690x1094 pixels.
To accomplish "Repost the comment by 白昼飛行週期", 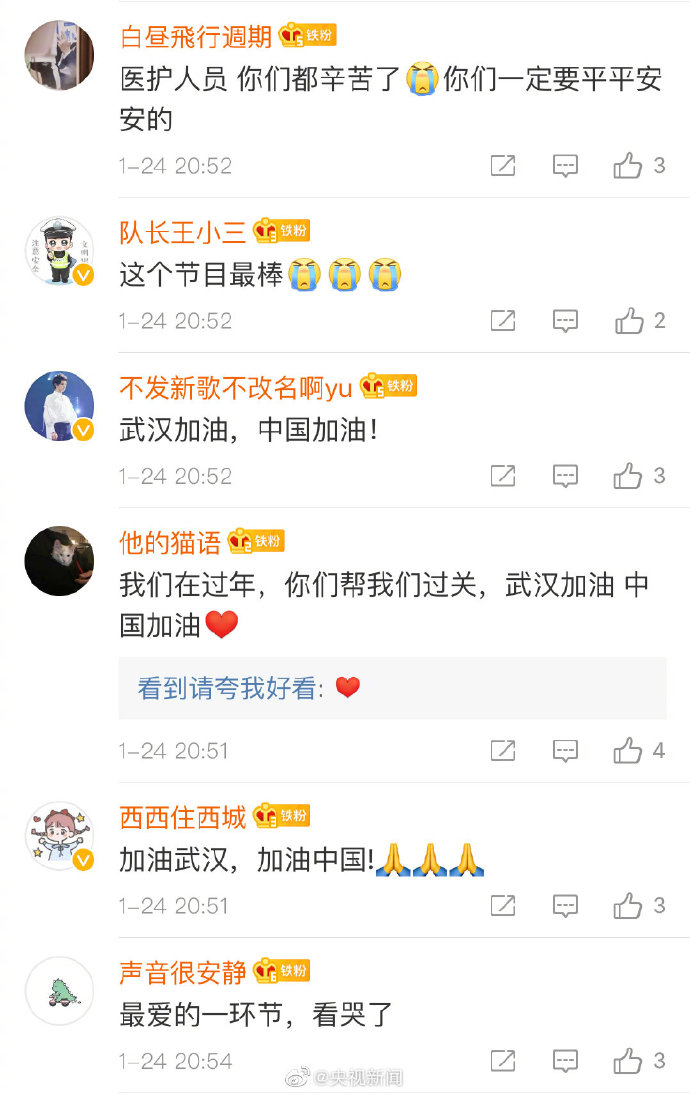I will coord(503,166).
